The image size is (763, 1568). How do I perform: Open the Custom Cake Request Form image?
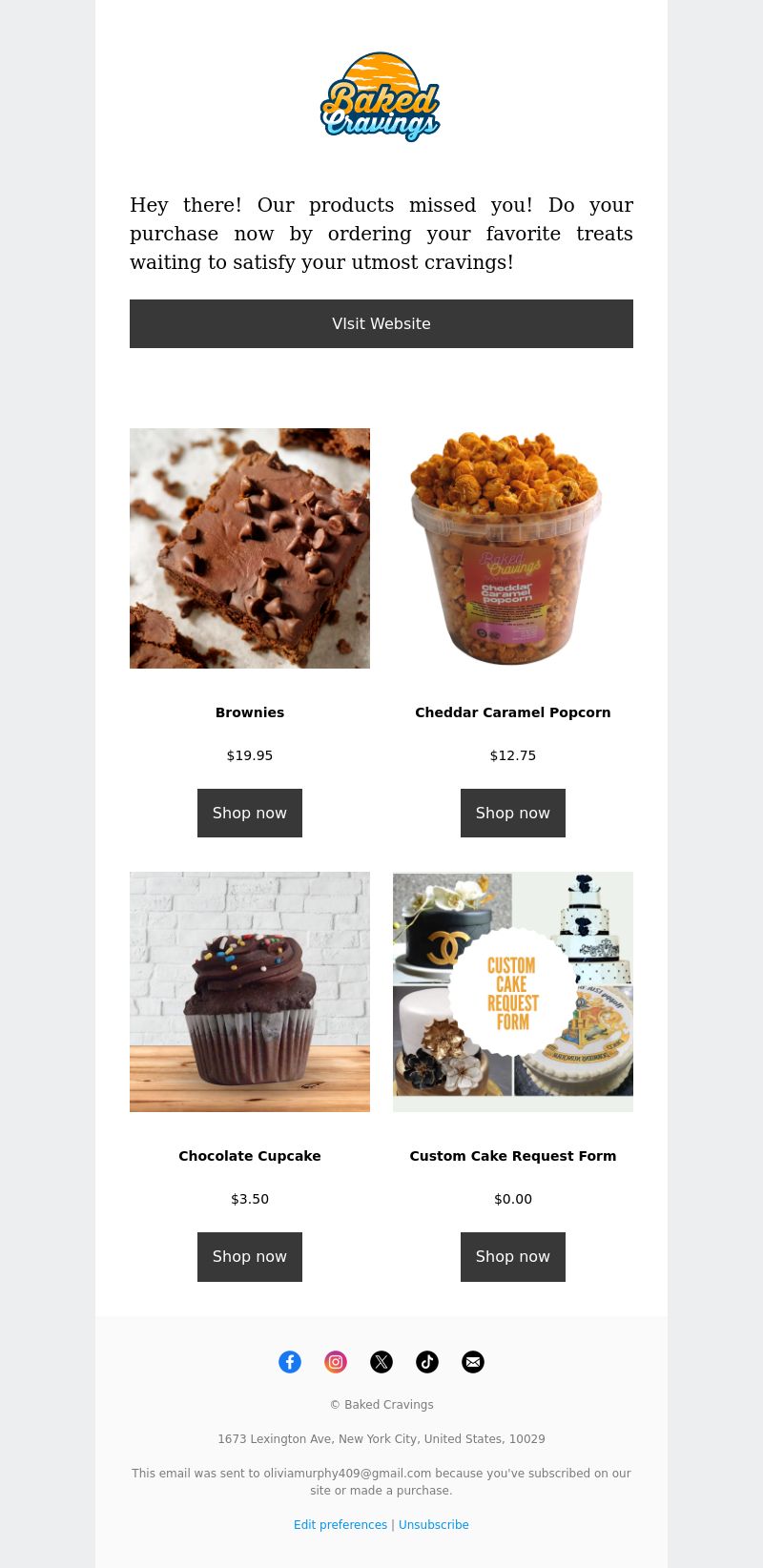click(x=513, y=992)
